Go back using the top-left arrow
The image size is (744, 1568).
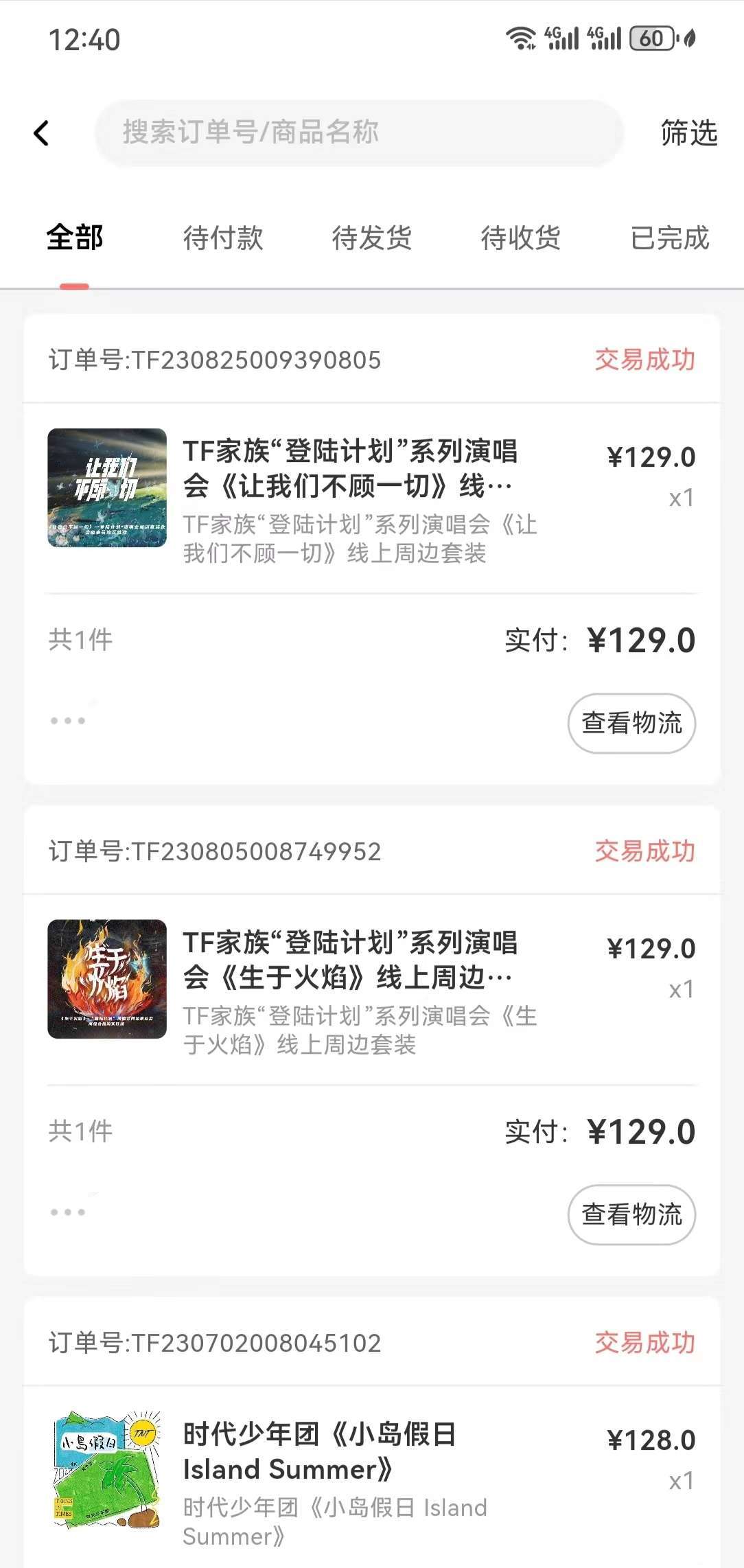tap(42, 133)
